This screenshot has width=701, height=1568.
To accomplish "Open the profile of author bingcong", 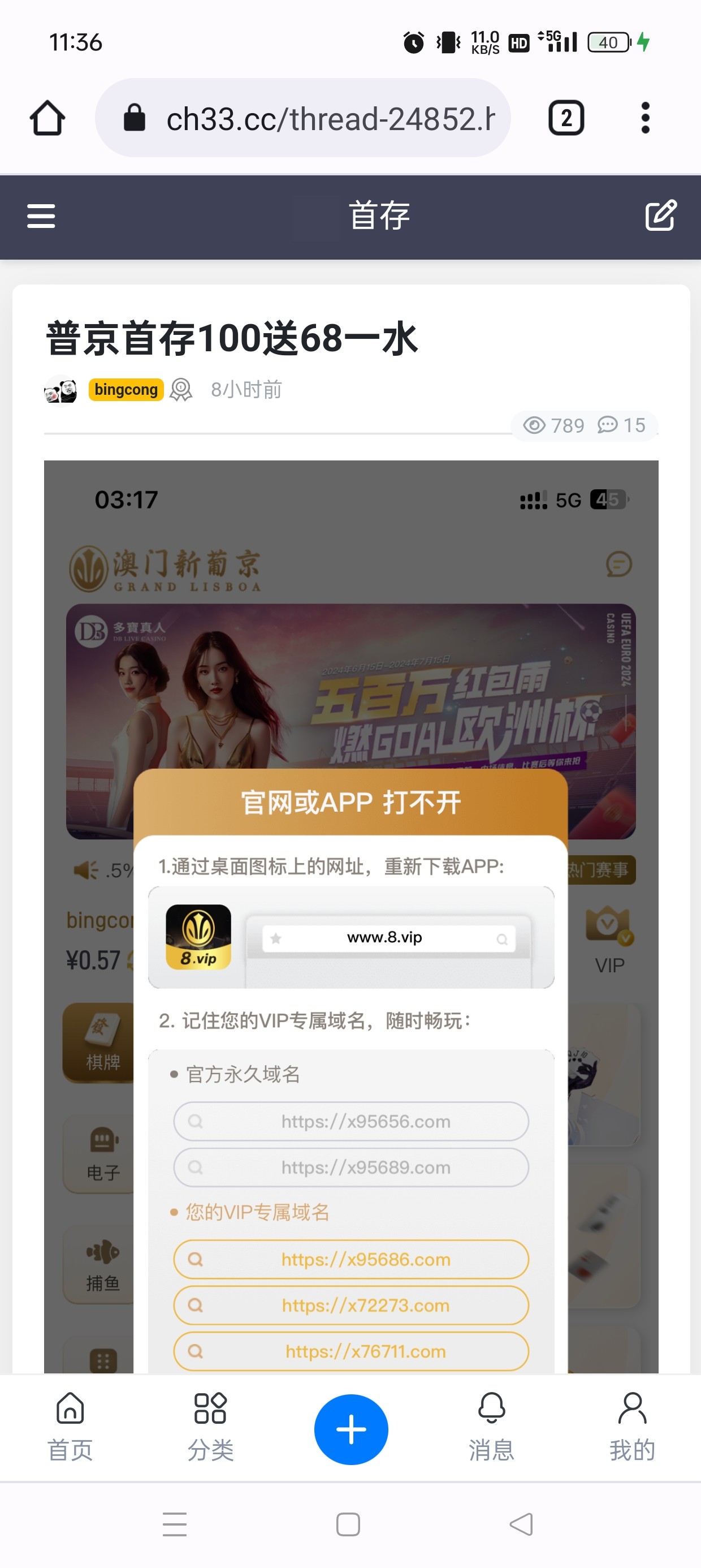I will [x=126, y=390].
